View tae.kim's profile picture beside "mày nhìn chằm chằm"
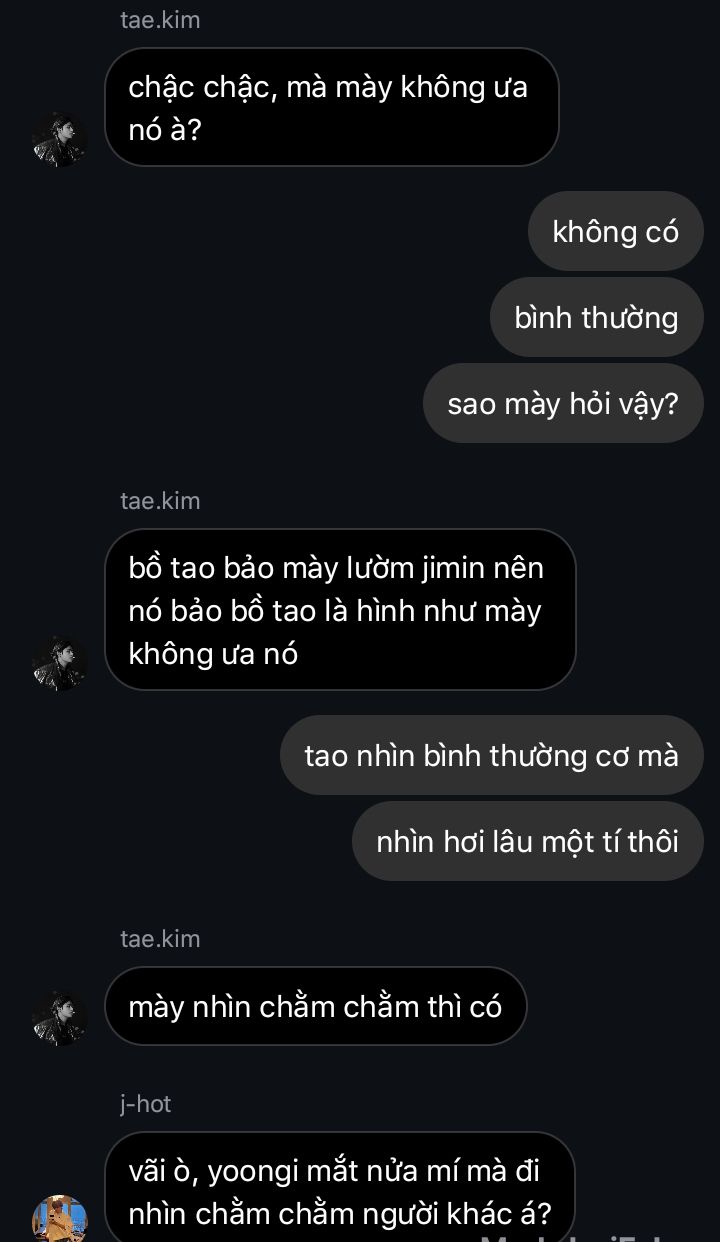This screenshot has width=720, height=1242. (x=60, y=1018)
